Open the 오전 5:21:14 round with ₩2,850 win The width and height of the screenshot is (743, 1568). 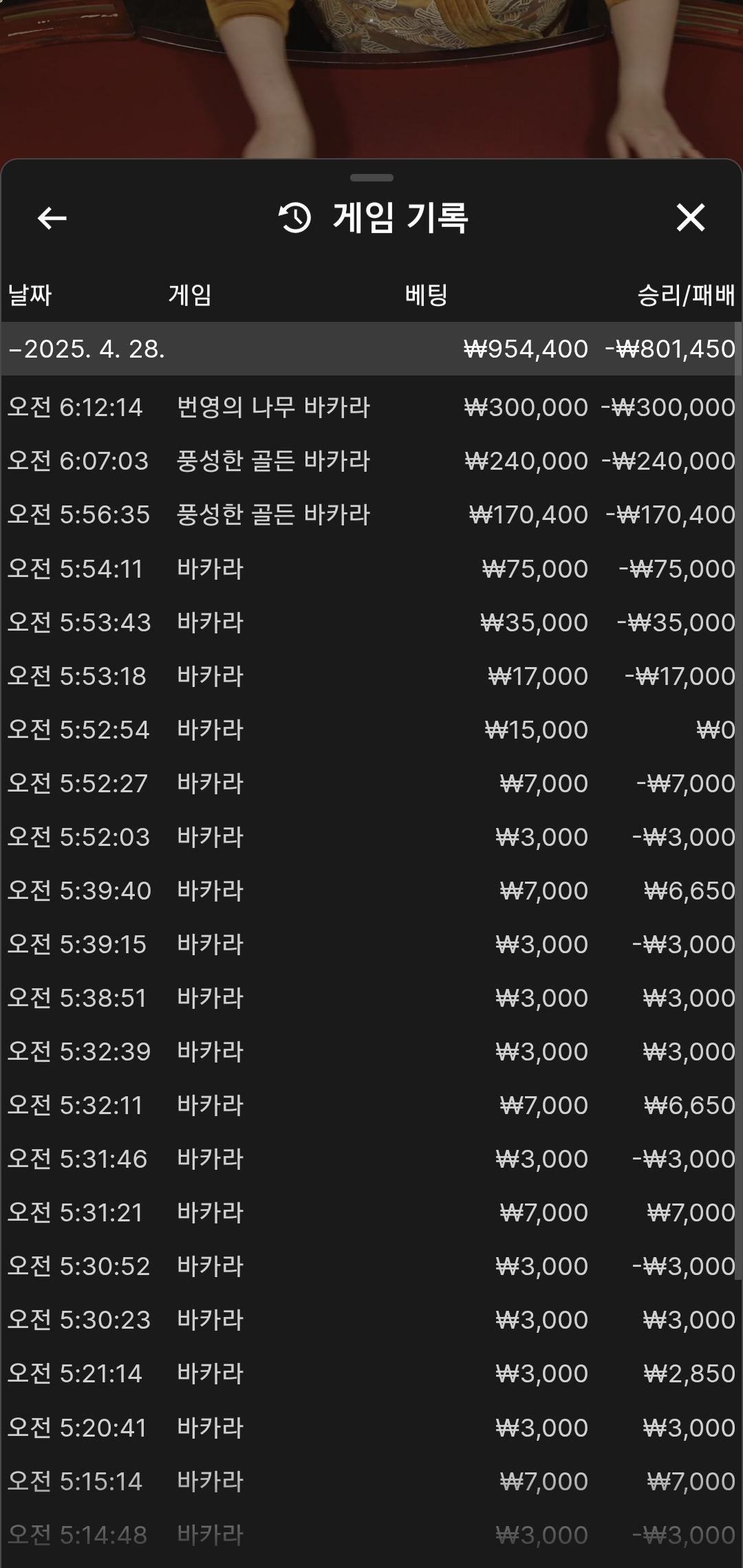click(371, 1373)
